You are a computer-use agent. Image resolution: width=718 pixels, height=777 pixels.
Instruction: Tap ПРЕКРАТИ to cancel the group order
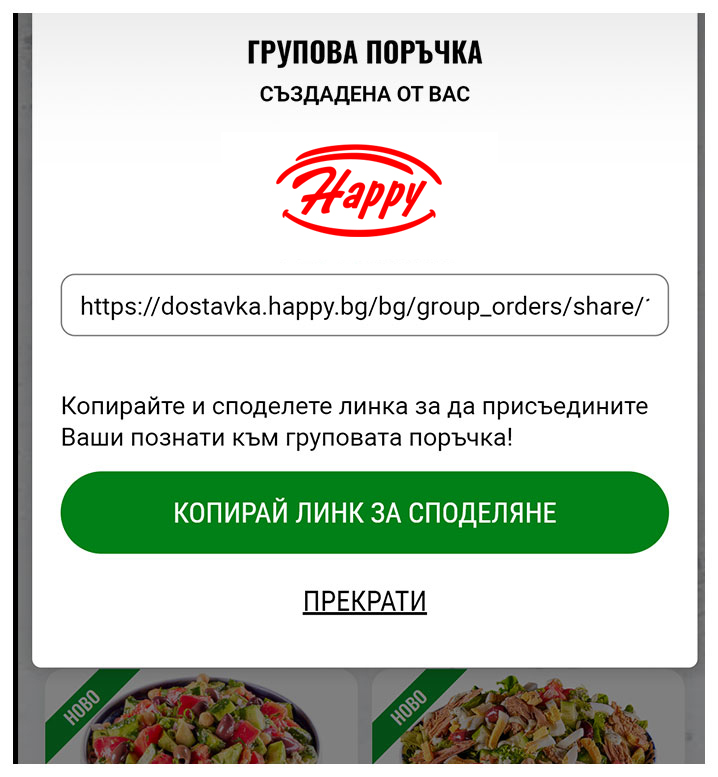pyautogui.click(x=364, y=601)
